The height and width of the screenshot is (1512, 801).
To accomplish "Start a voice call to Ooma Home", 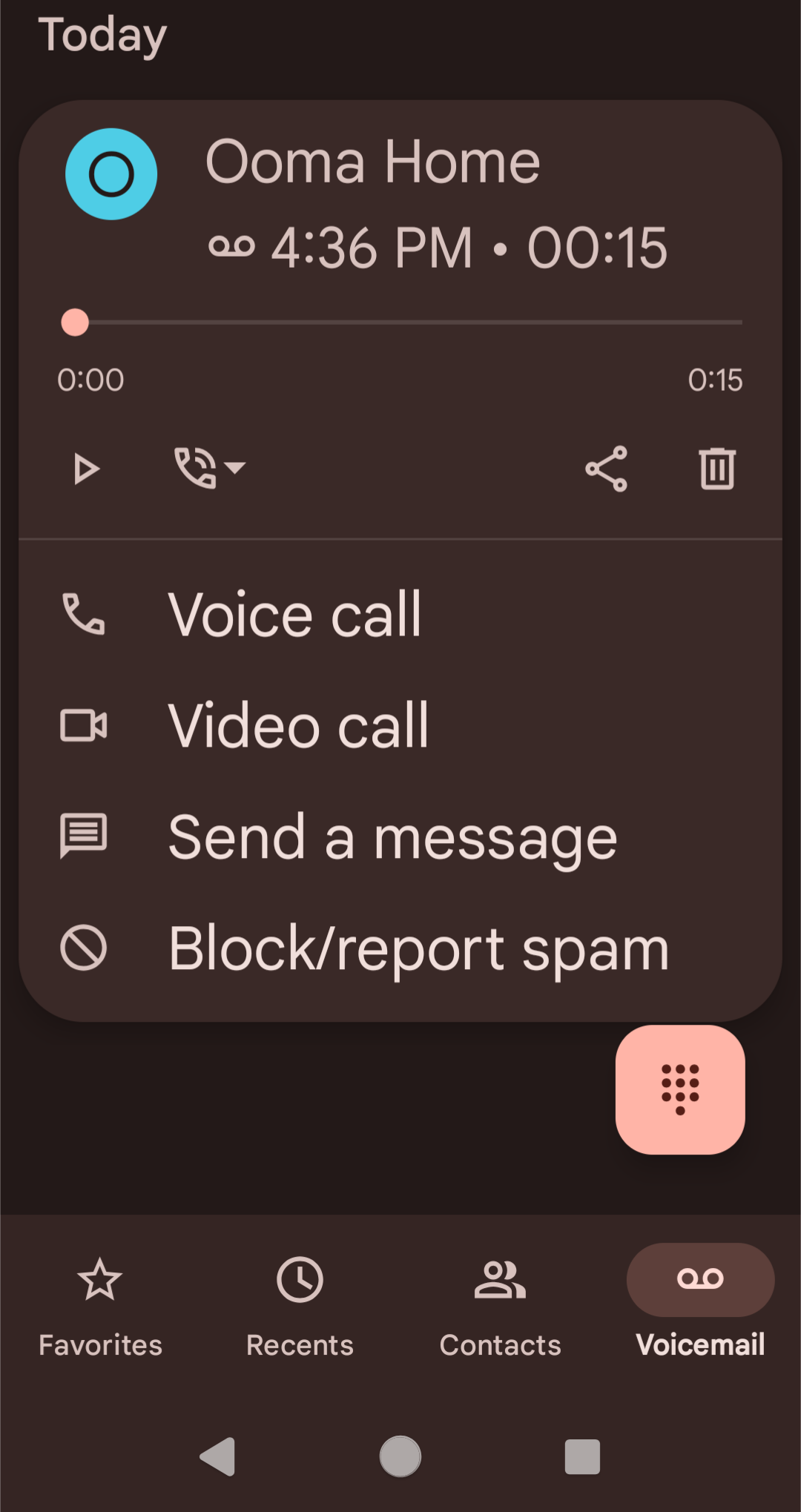I will (x=294, y=614).
